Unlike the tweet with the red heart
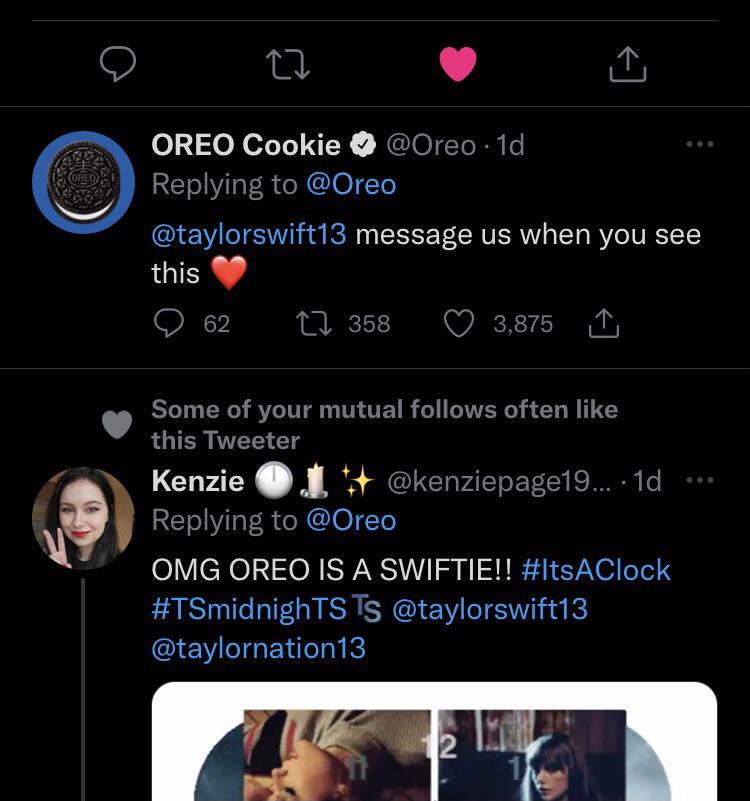Viewport: 750px width, 801px height. [457, 63]
